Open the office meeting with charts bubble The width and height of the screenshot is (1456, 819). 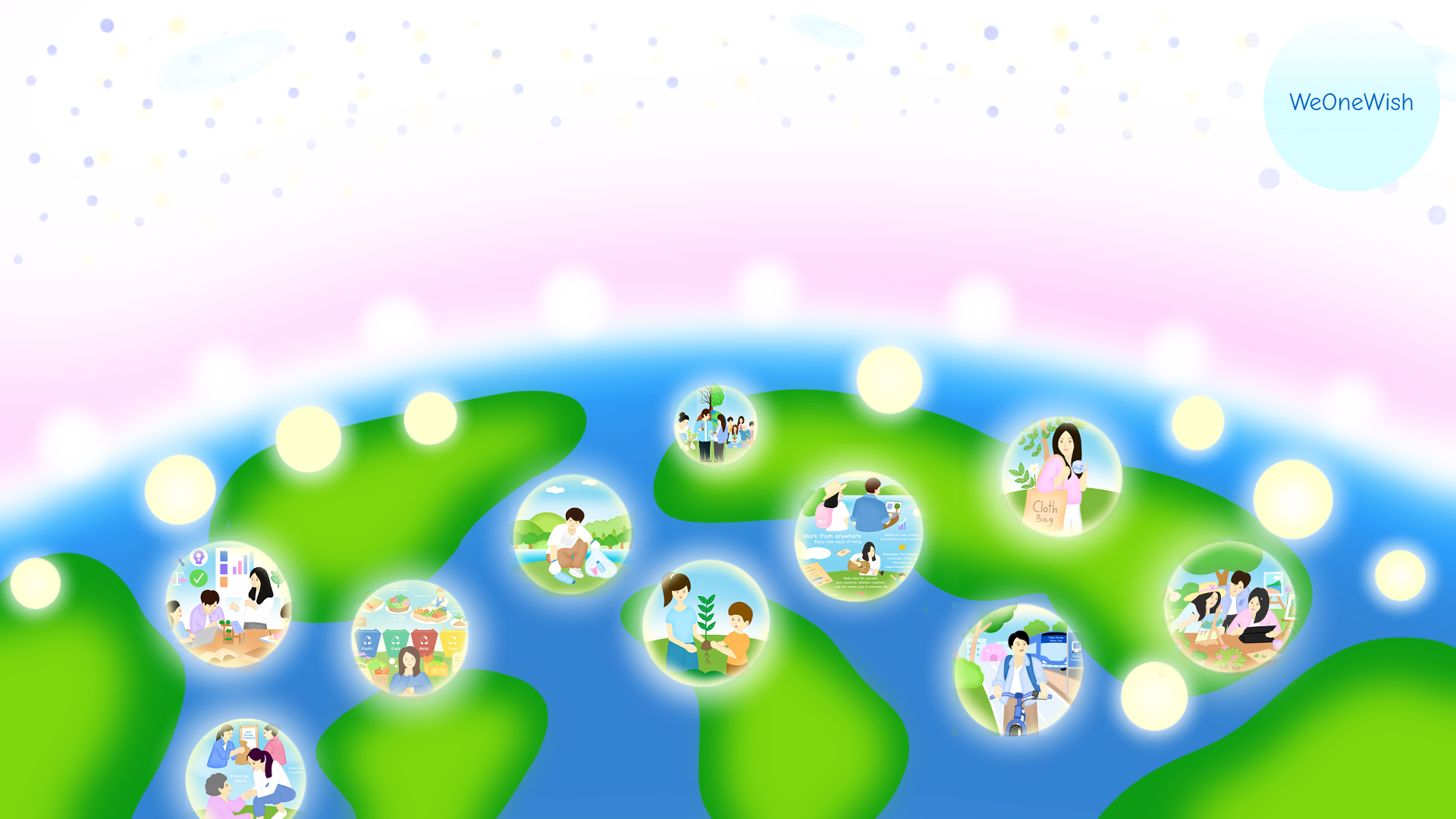(x=228, y=604)
